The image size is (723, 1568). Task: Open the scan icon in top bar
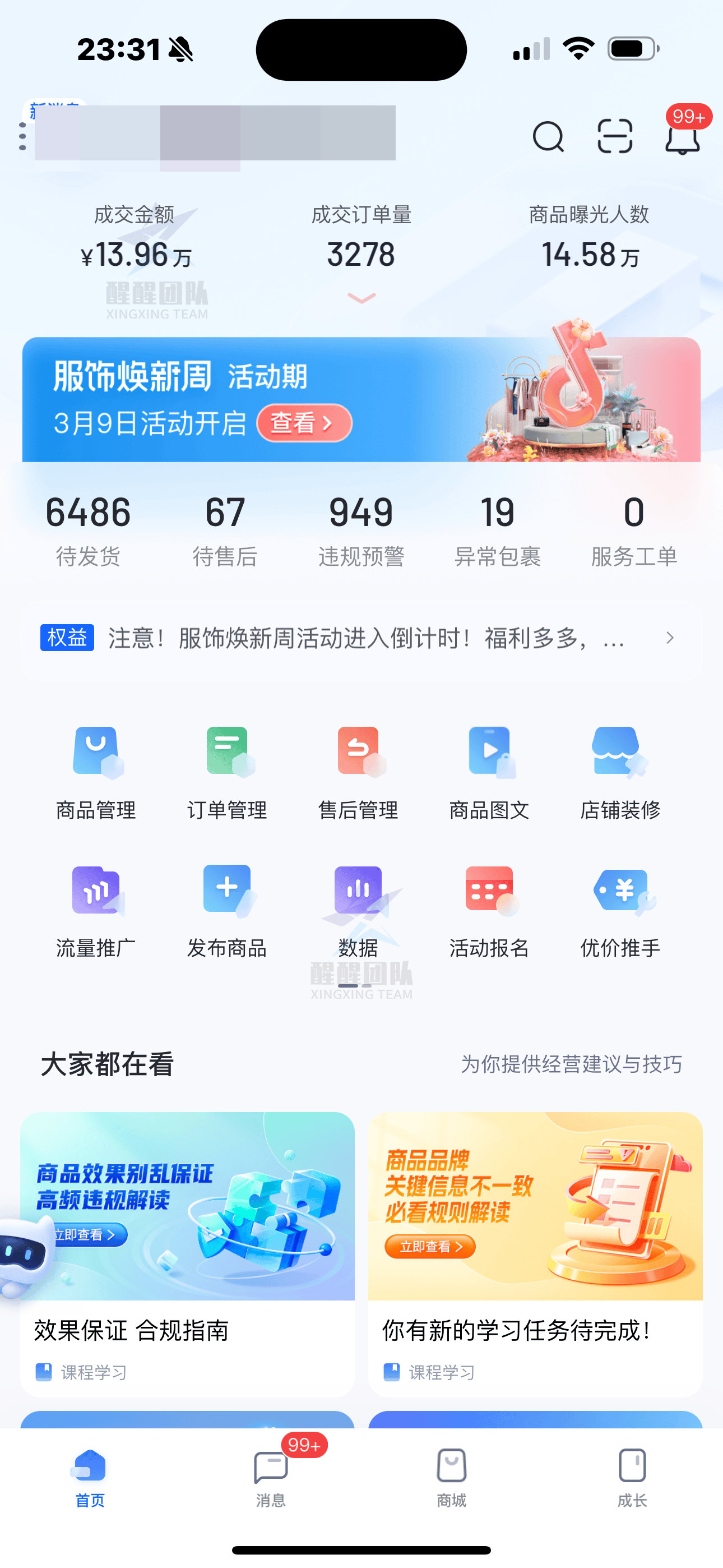pos(615,137)
